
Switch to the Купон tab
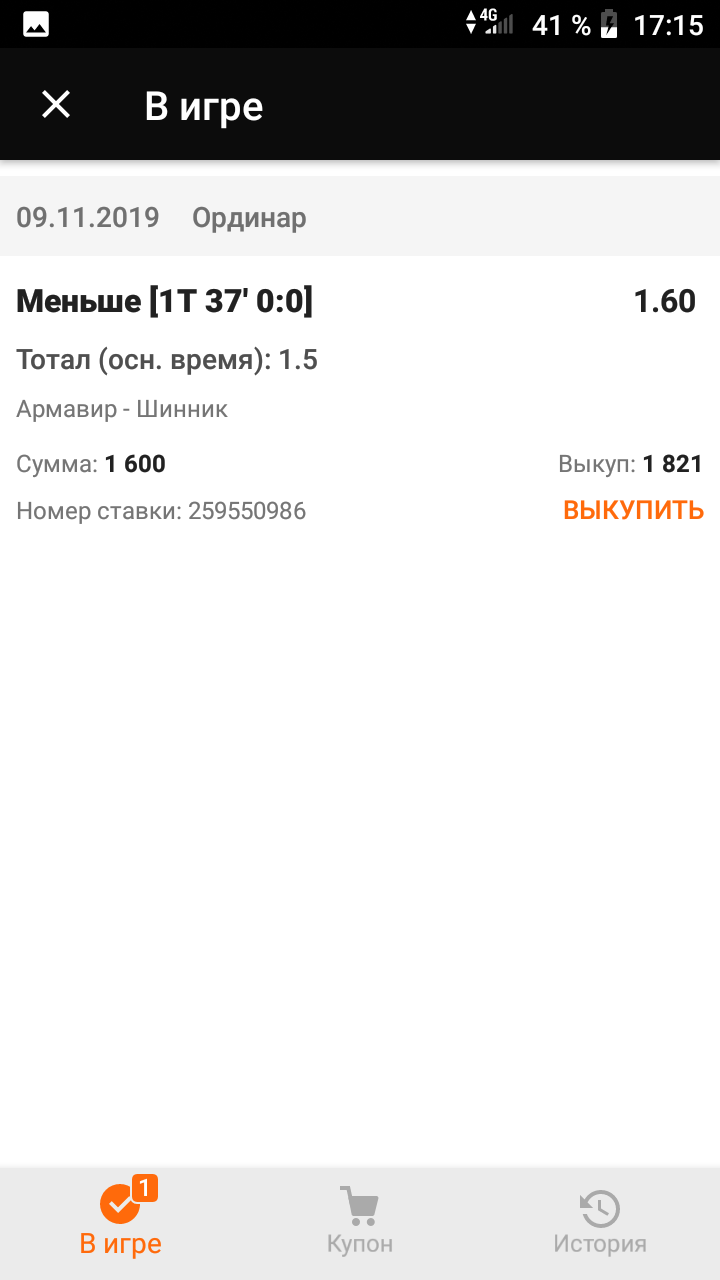coord(360,1220)
